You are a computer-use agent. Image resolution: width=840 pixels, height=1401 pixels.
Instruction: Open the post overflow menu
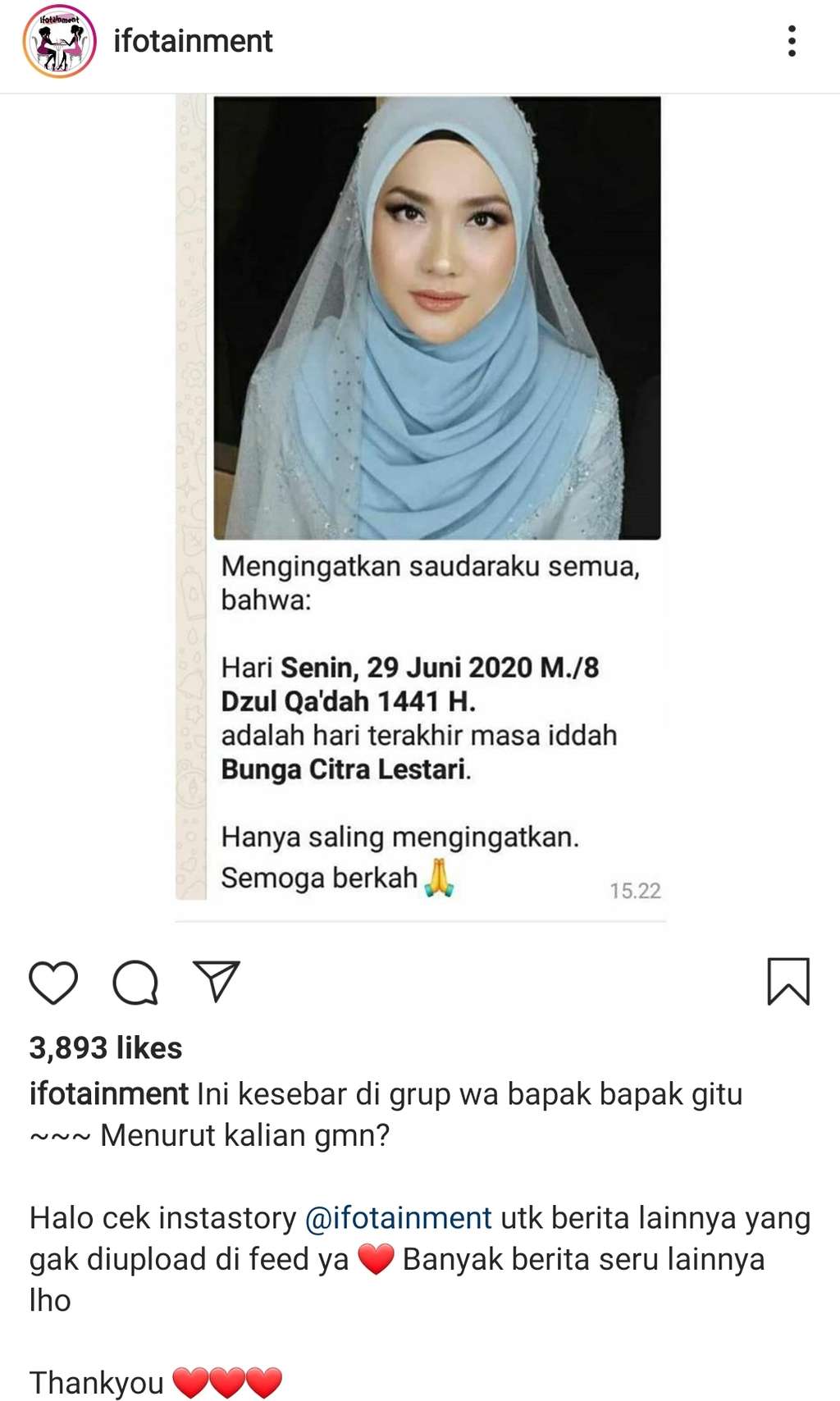(792, 41)
